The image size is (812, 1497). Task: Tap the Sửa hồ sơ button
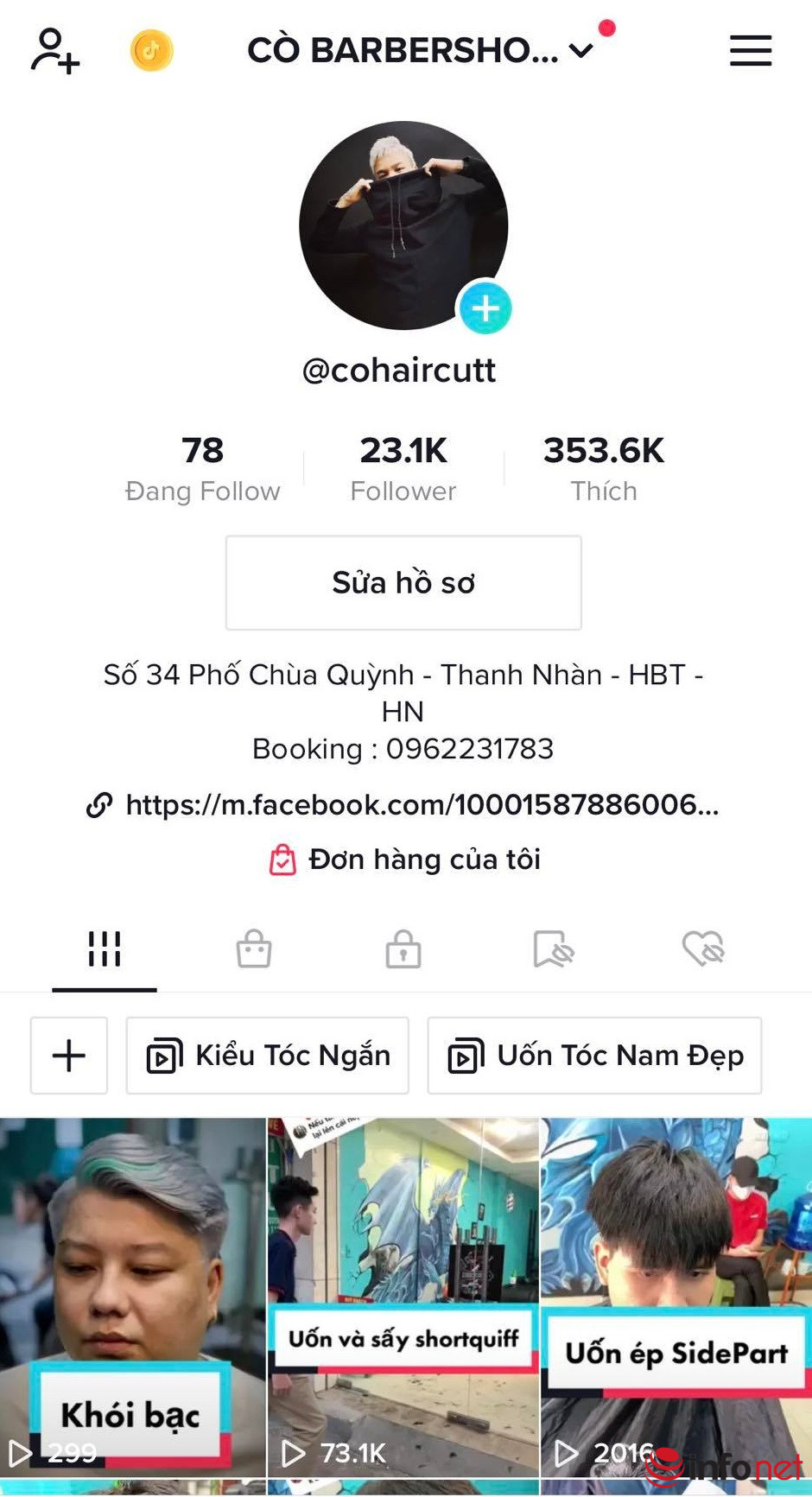pyautogui.click(x=403, y=583)
